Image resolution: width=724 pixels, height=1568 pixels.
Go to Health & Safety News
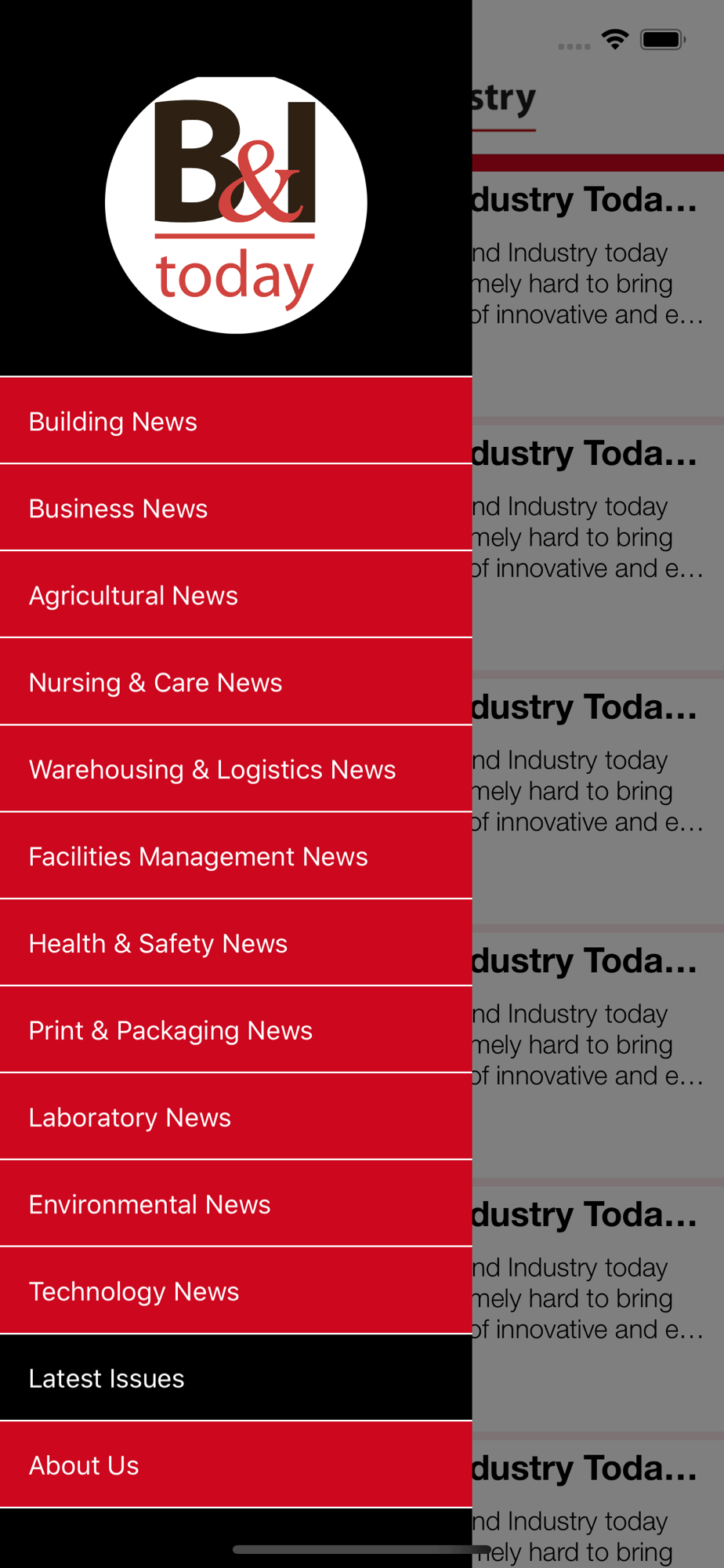(236, 943)
